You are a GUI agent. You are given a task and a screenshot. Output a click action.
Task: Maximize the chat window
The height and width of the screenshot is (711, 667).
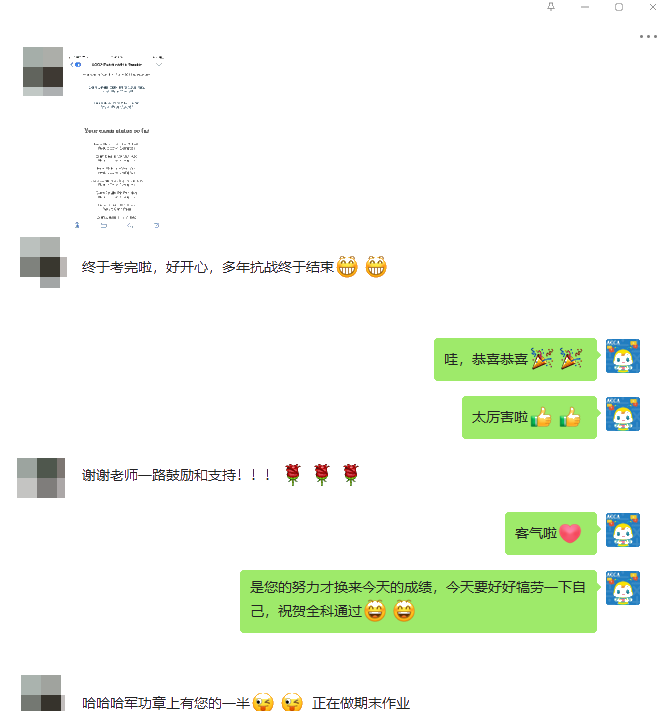pos(618,7)
